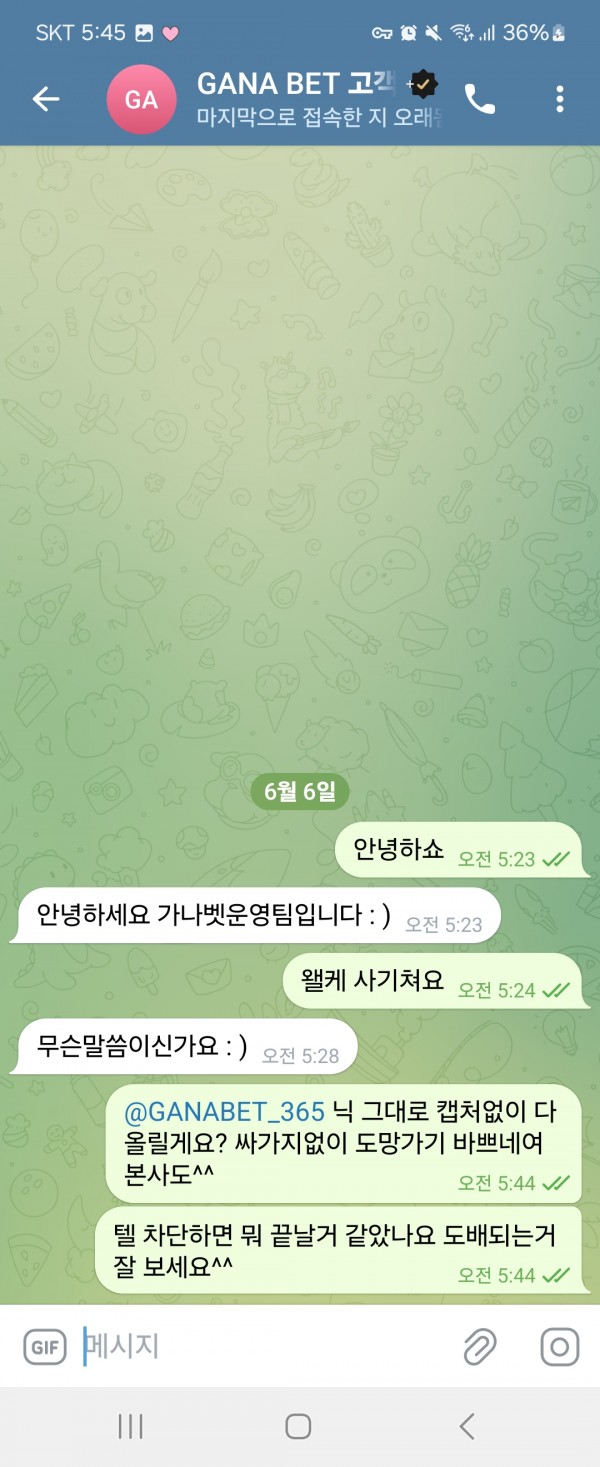
Task: Attach a file with the paperclip
Action: [x=480, y=1347]
